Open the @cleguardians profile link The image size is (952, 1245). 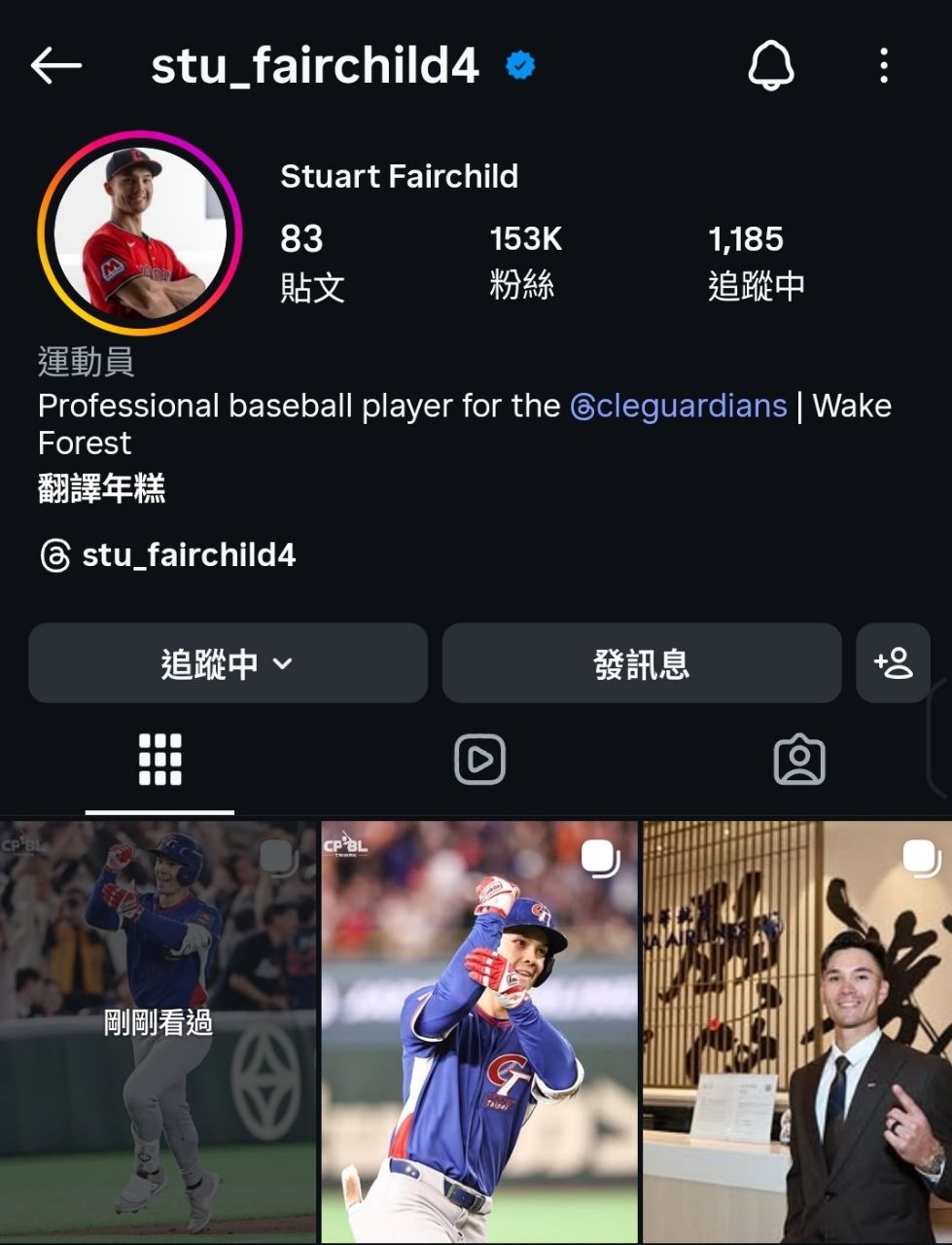(678, 406)
